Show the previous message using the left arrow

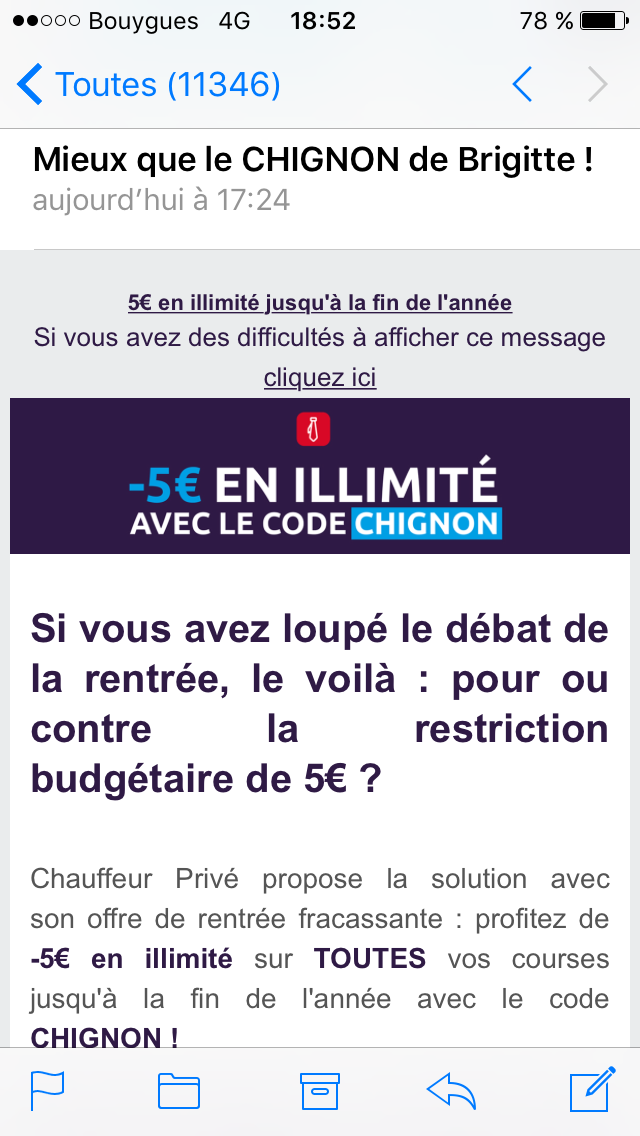coord(522,85)
